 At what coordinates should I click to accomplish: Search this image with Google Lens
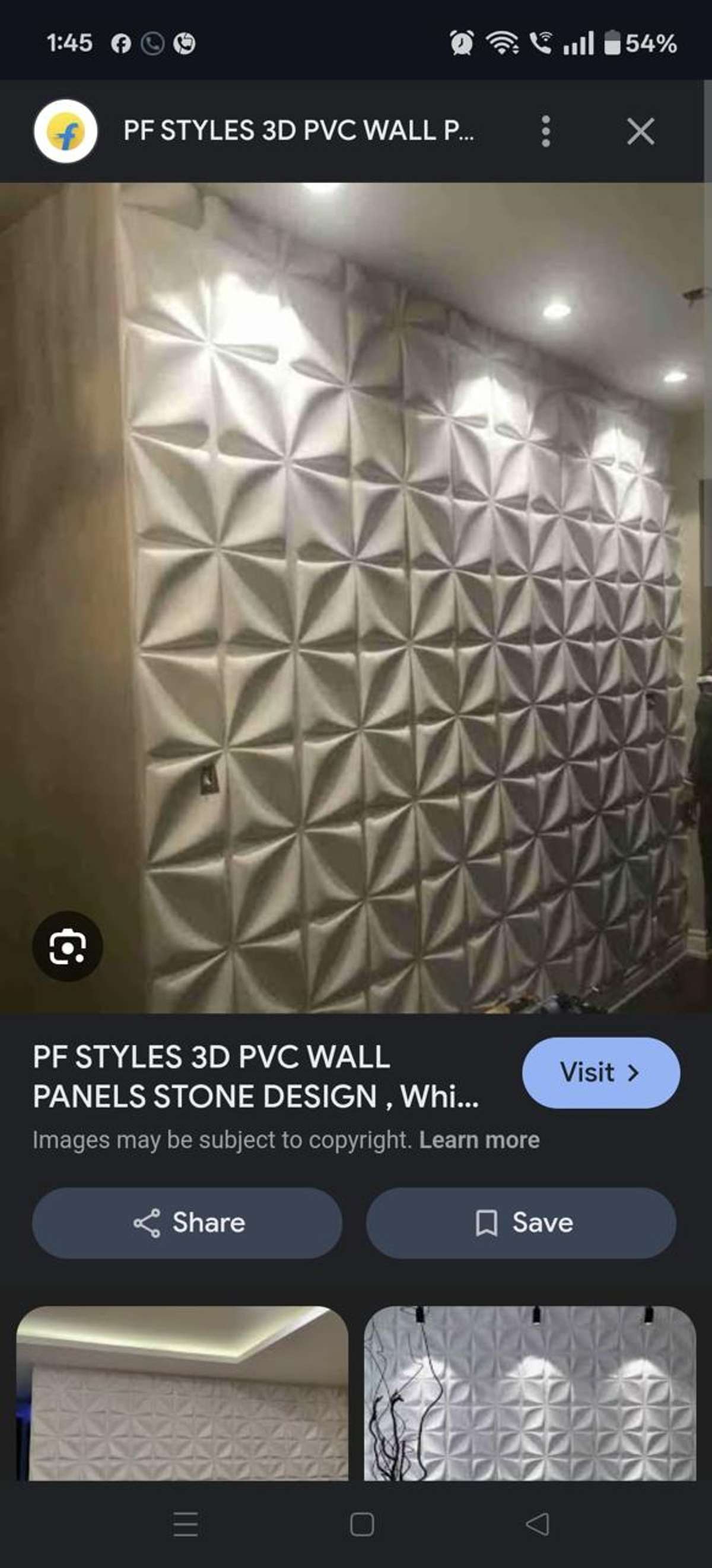pyautogui.click(x=67, y=946)
